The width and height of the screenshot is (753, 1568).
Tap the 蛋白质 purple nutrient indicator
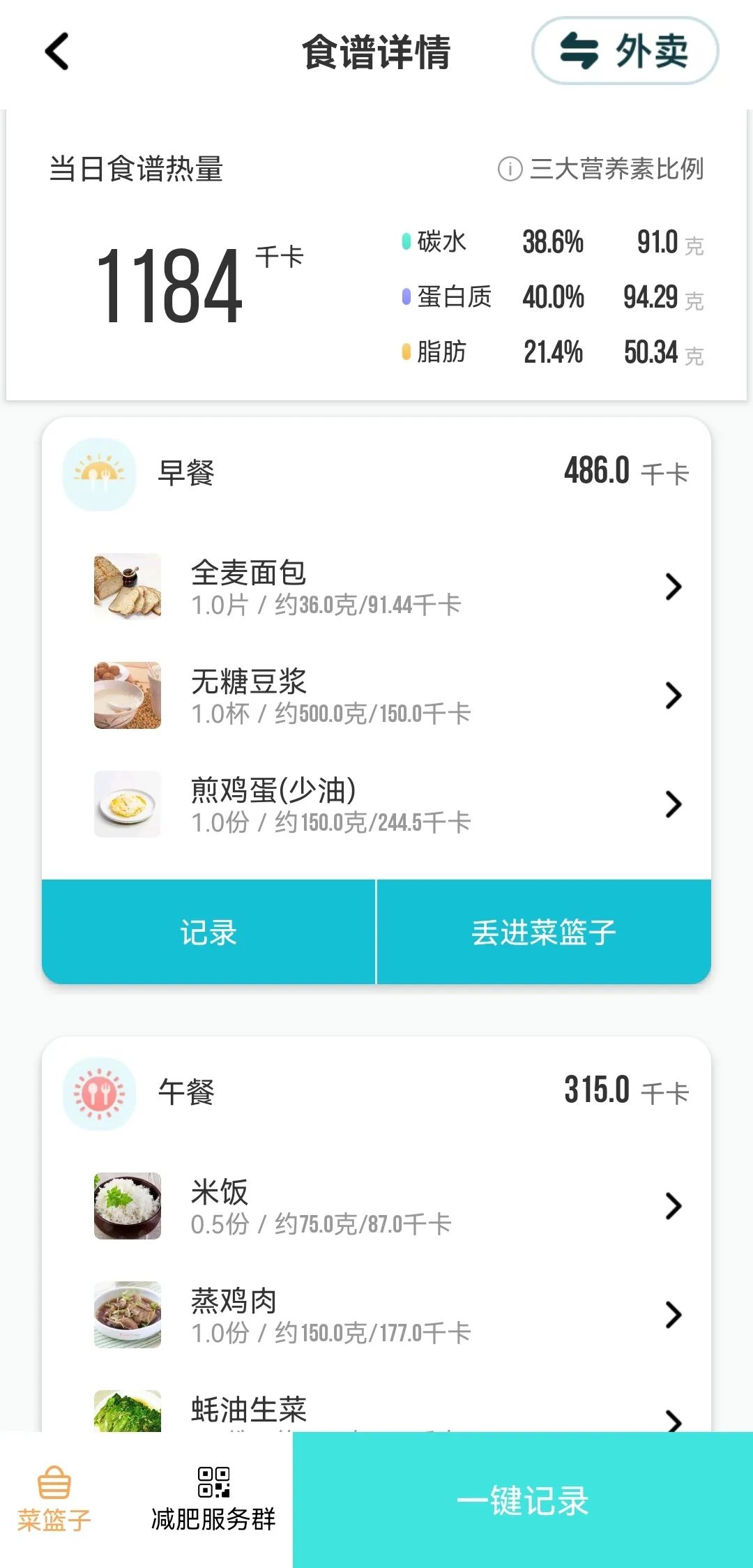pos(405,296)
